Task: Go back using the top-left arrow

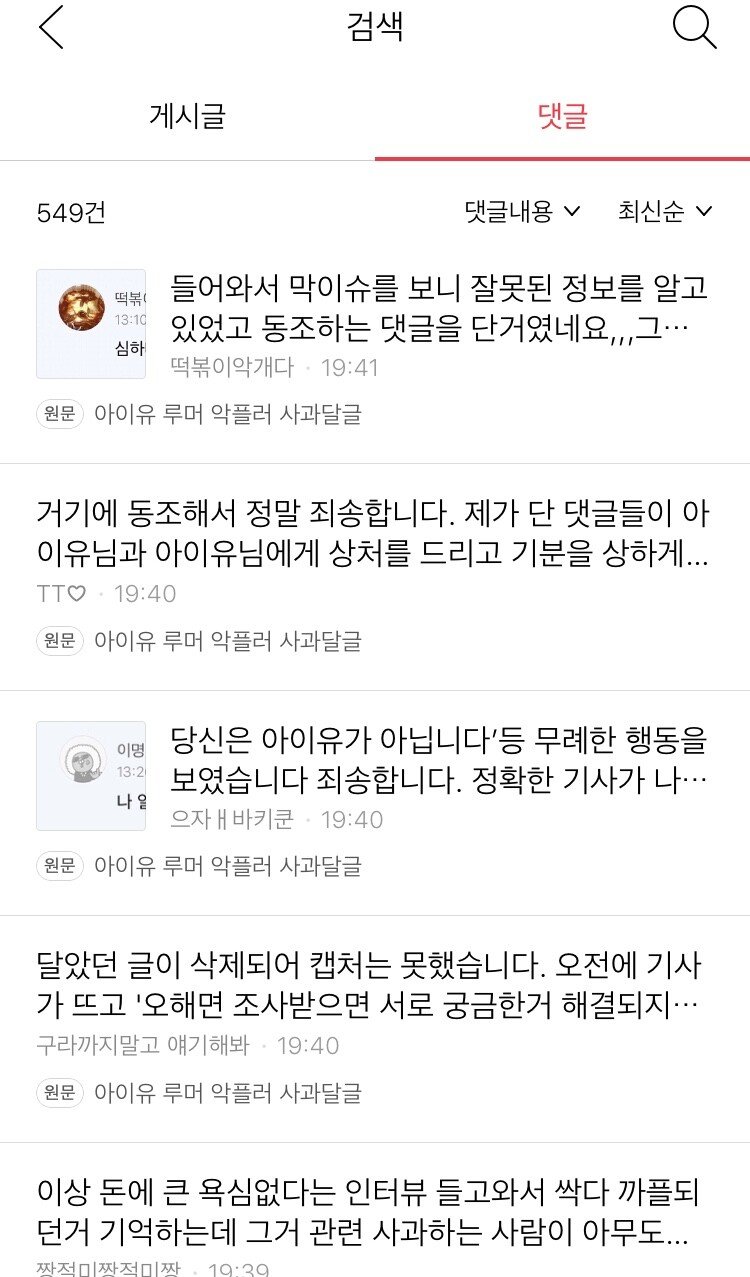Action: coord(50,27)
